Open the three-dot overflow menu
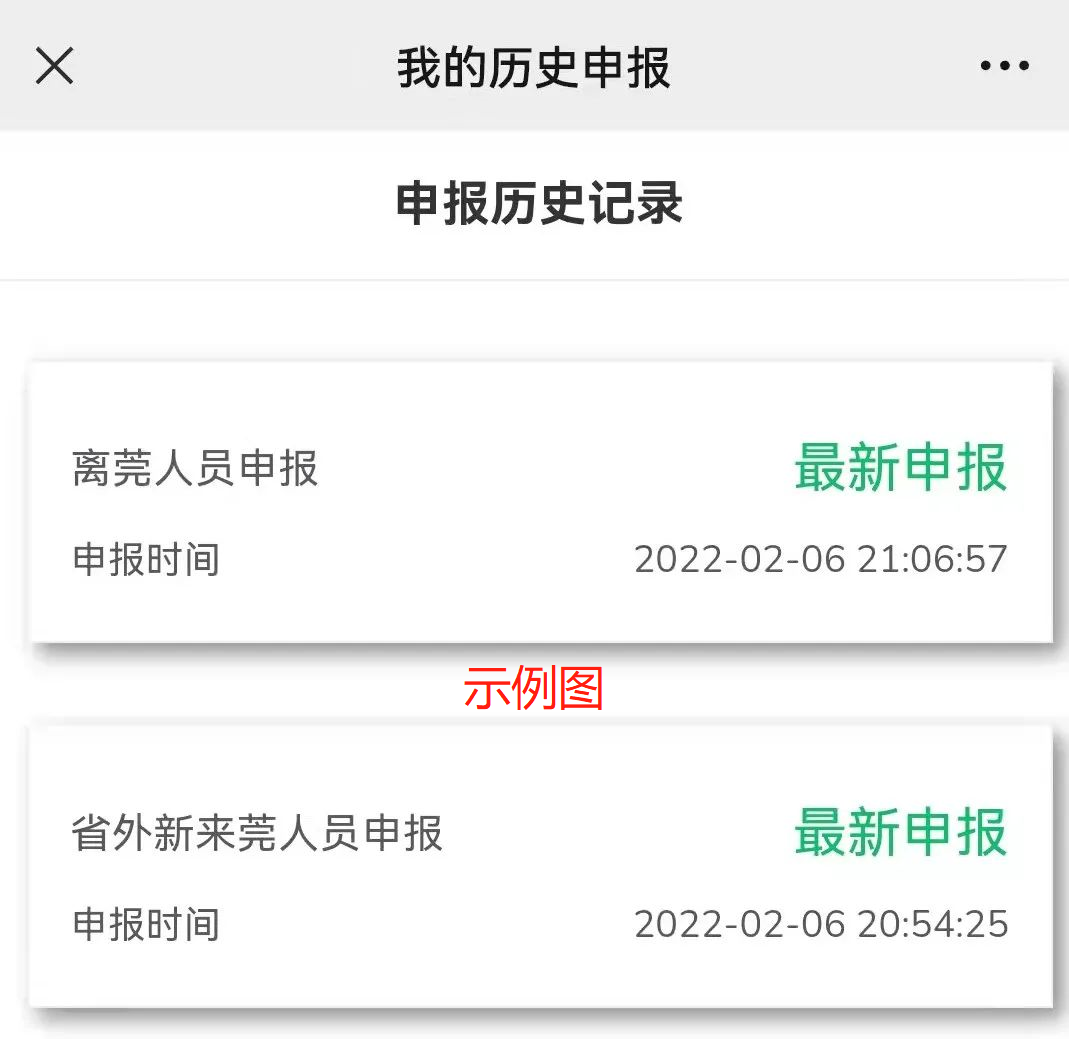1069x1039 pixels. click(1004, 67)
